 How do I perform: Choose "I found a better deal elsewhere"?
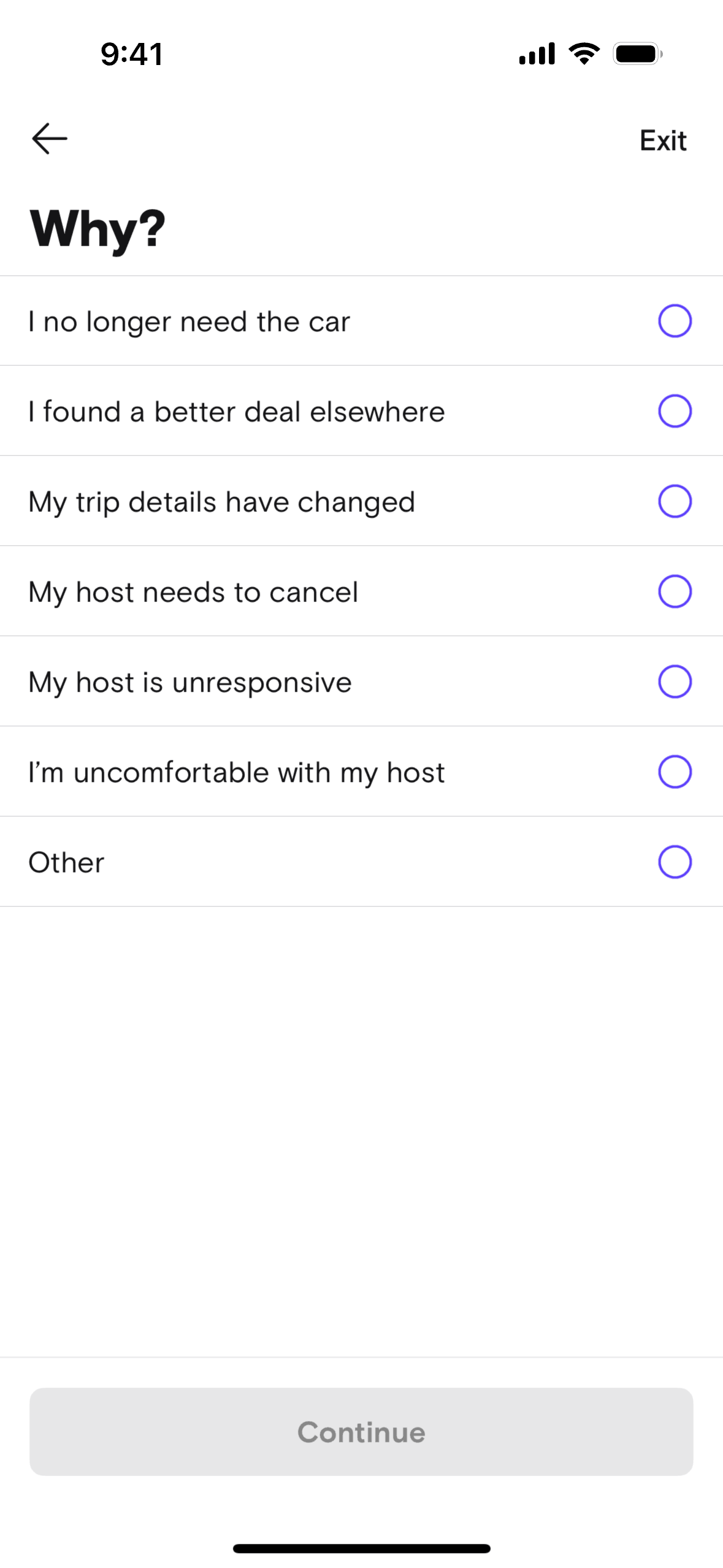[x=675, y=411]
